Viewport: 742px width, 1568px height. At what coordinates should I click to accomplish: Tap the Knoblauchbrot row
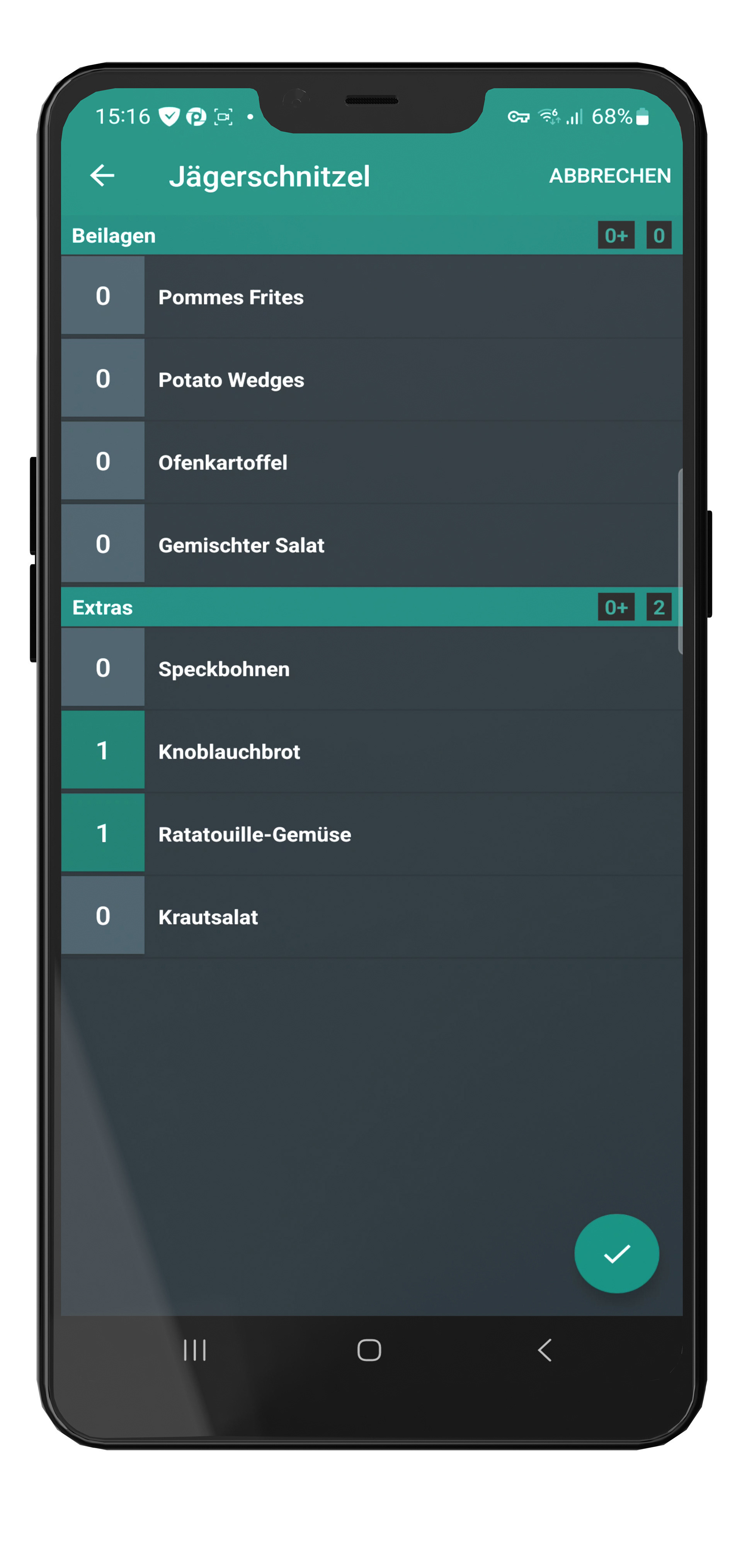(x=372, y=751)
